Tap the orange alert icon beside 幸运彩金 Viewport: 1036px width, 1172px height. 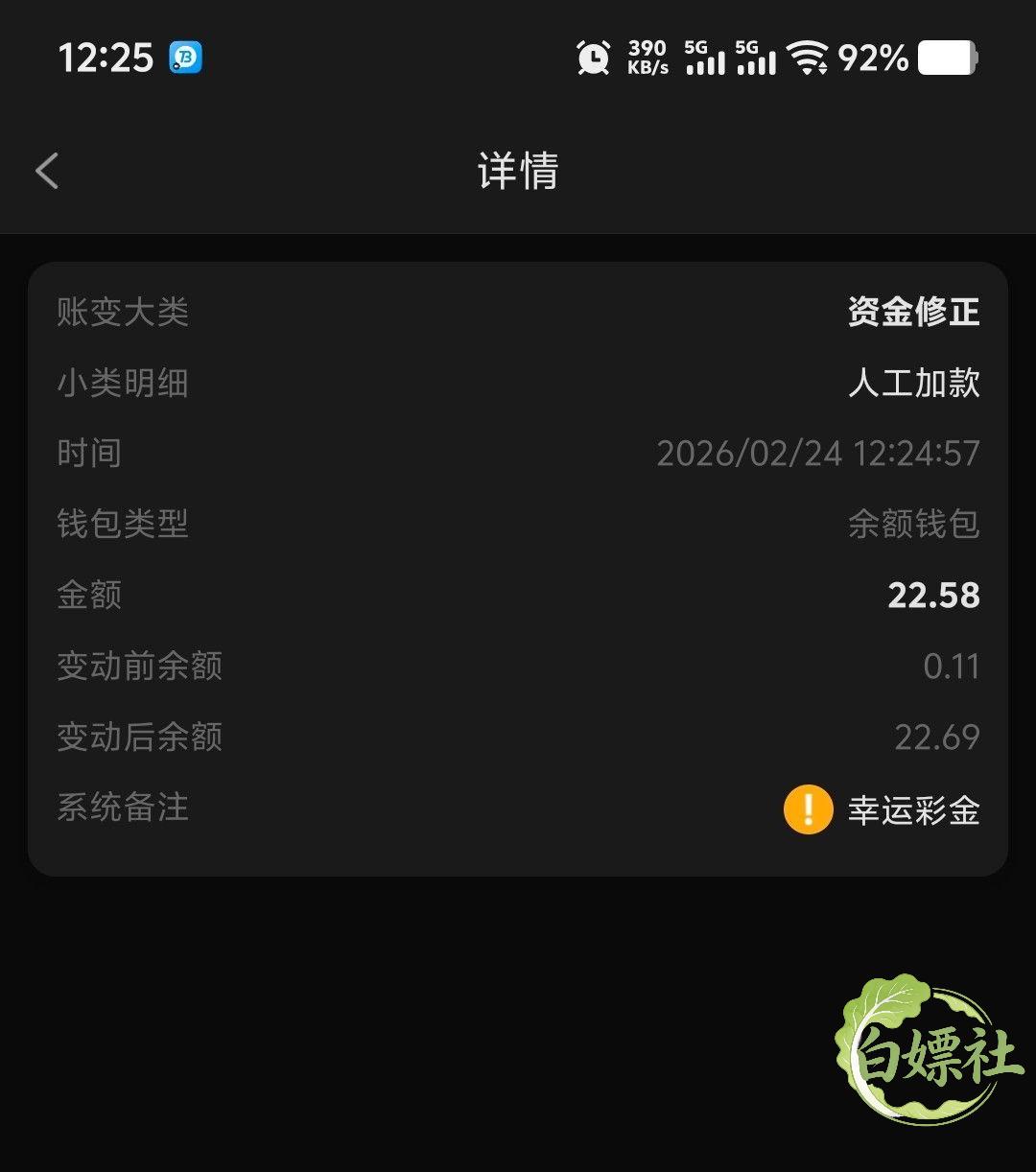pyautogui.click(x=808, y=809)
